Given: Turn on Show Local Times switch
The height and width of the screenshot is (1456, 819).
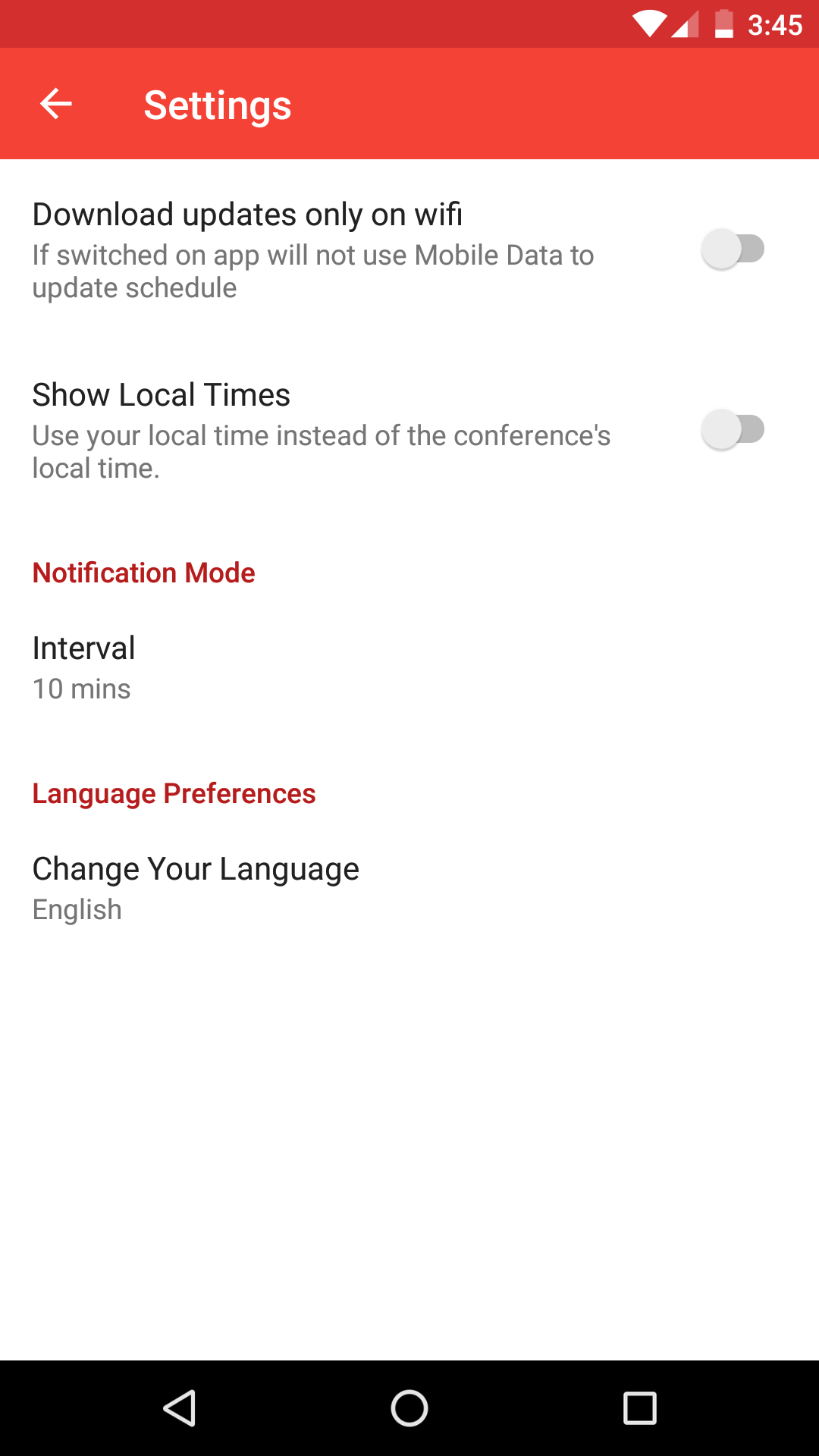Looking at the screenshot, I should (733, 430).
